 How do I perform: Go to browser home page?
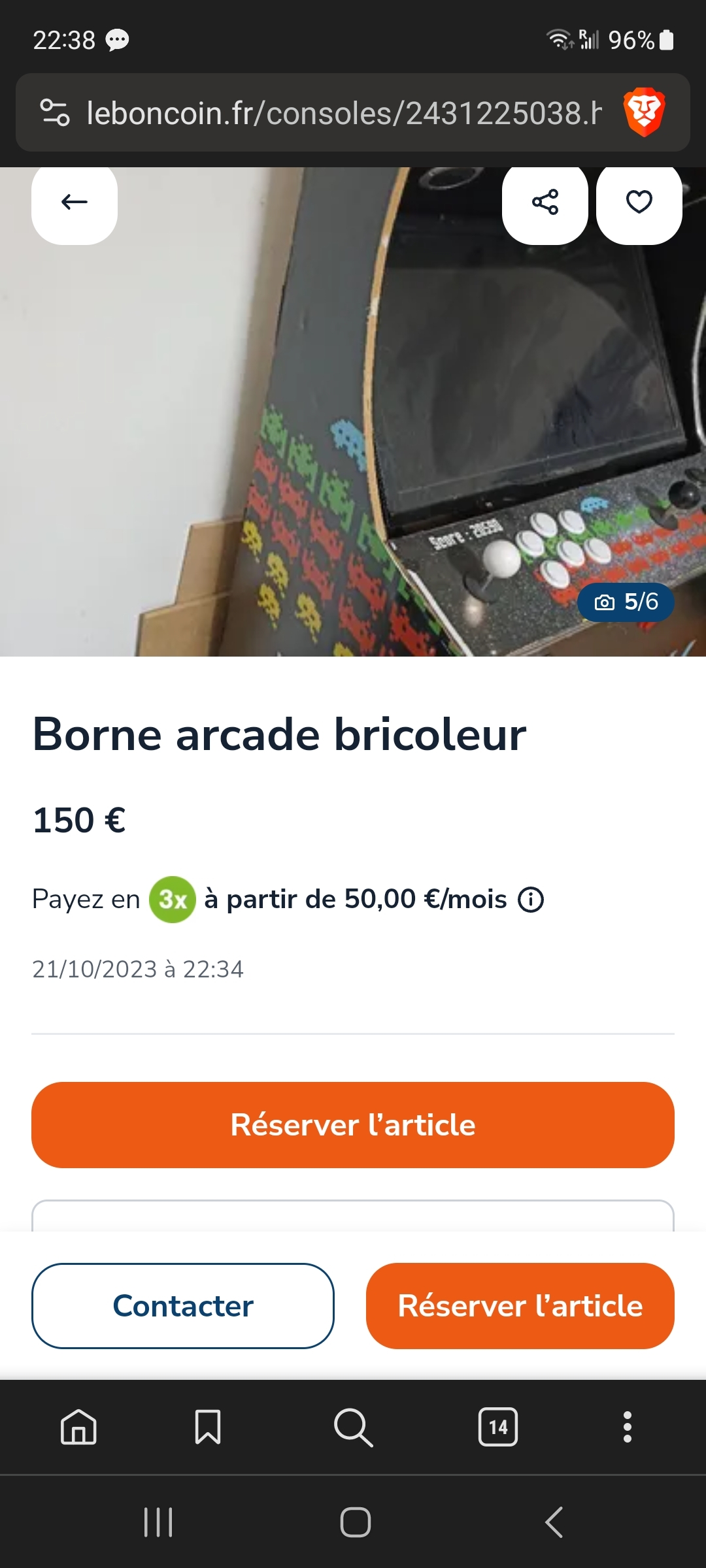pyautogui.click(x=78, y=1427)
